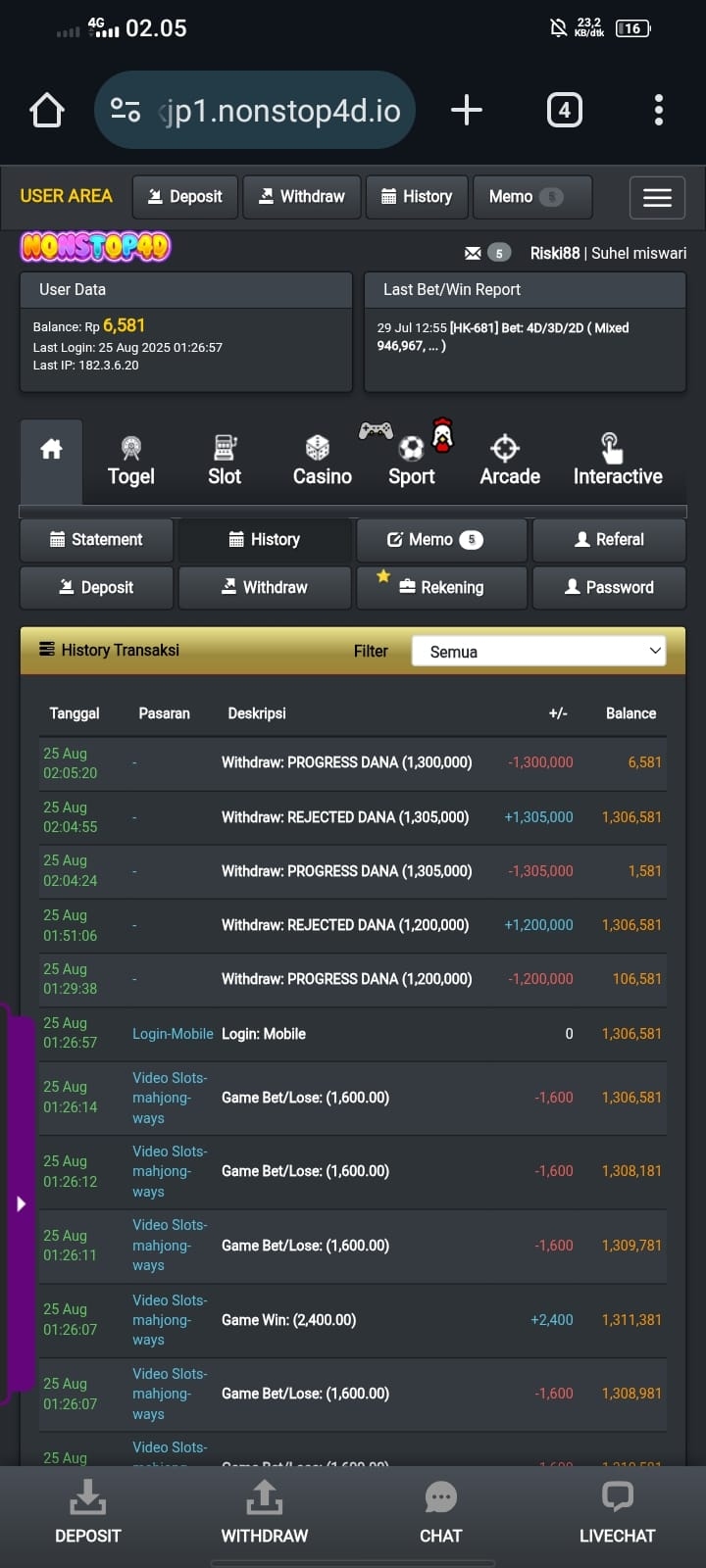This screenshot has width=706, height=1568.
Task: Expand the Semua filter dropdown
Action: 538,652
